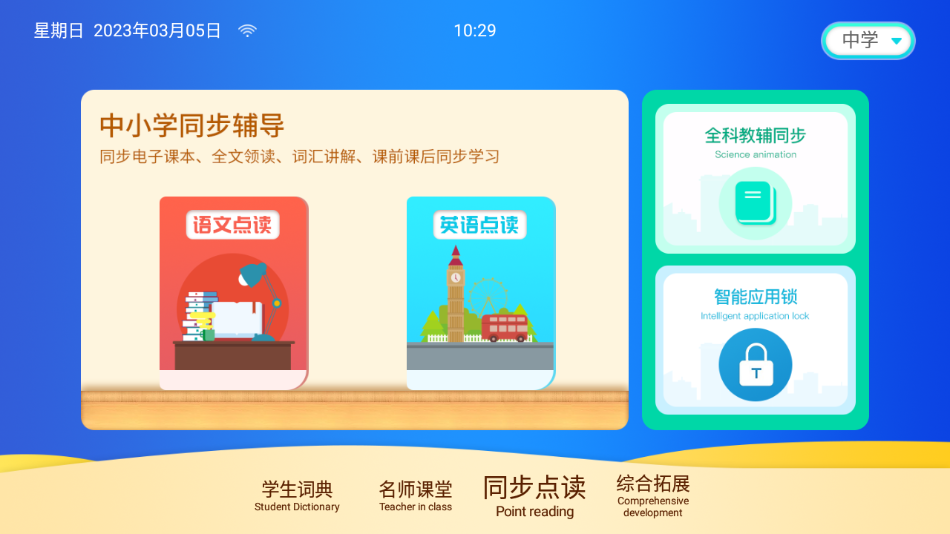This screenshot has width=950, height=534.
Task: Select the 同步点读 Point reading tab
Action: [535, 496]
